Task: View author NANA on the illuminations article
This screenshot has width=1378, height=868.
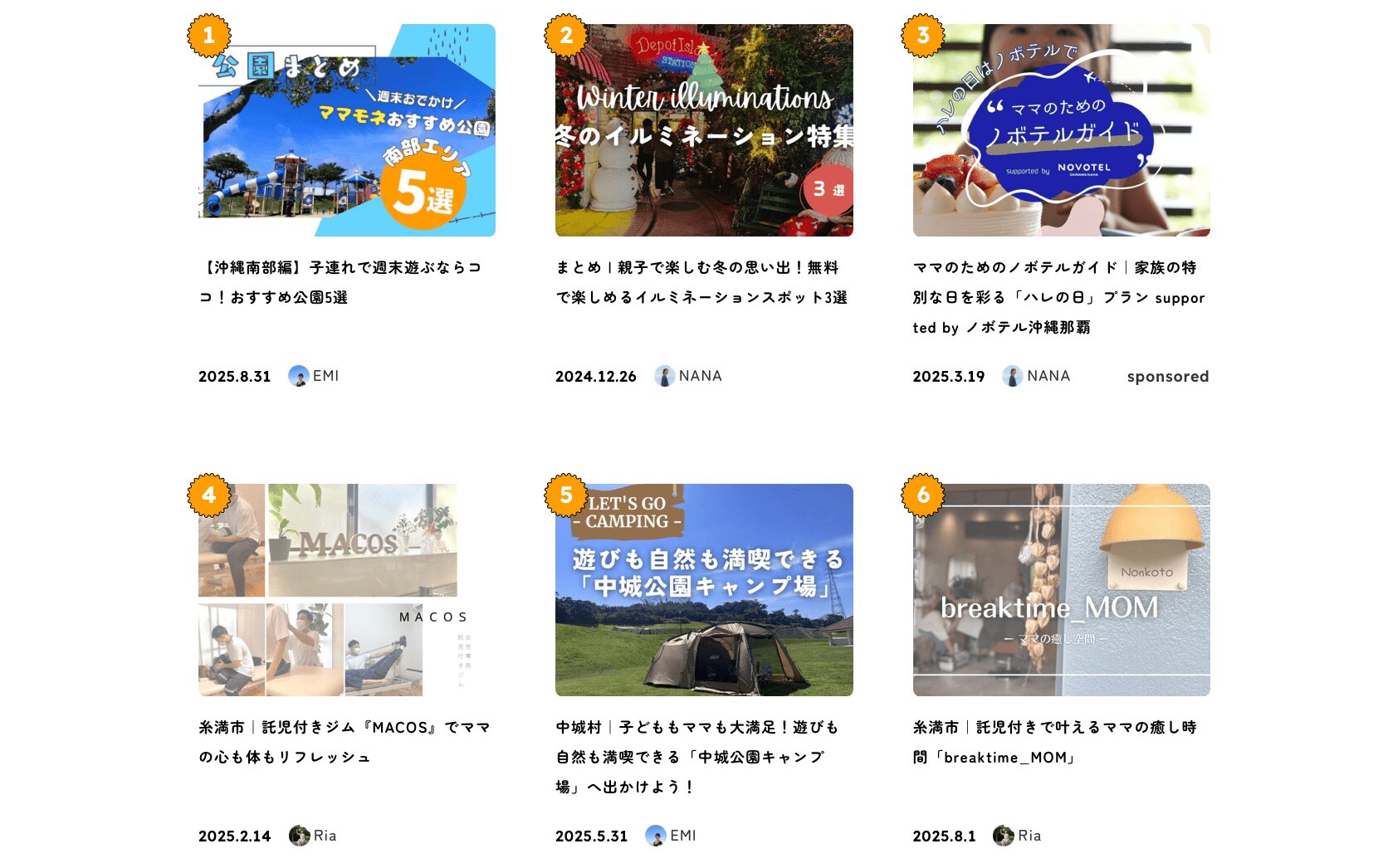Action: pyautogui.click(x=689, y=376)
